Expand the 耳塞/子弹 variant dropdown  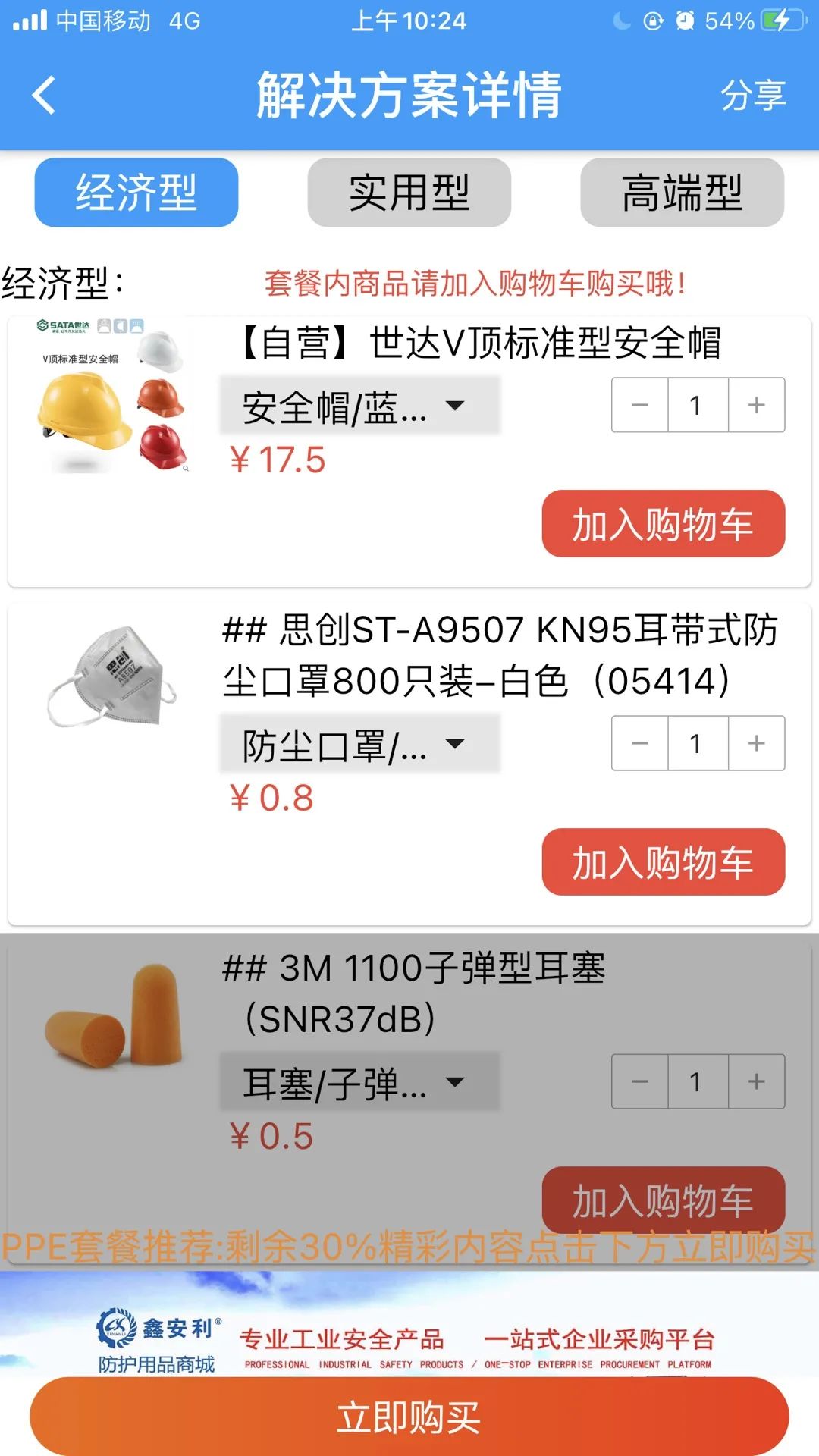point(359,1082)
